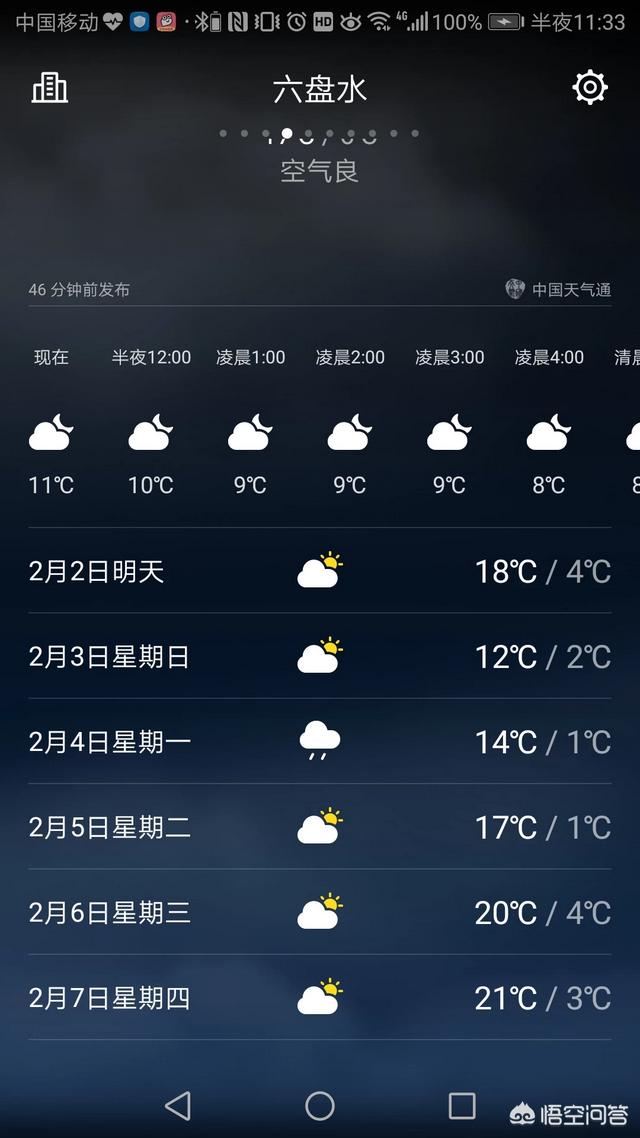This screenshot has height=1138, width=640.
Task: Go back with the system back button
Action: 178,1105
